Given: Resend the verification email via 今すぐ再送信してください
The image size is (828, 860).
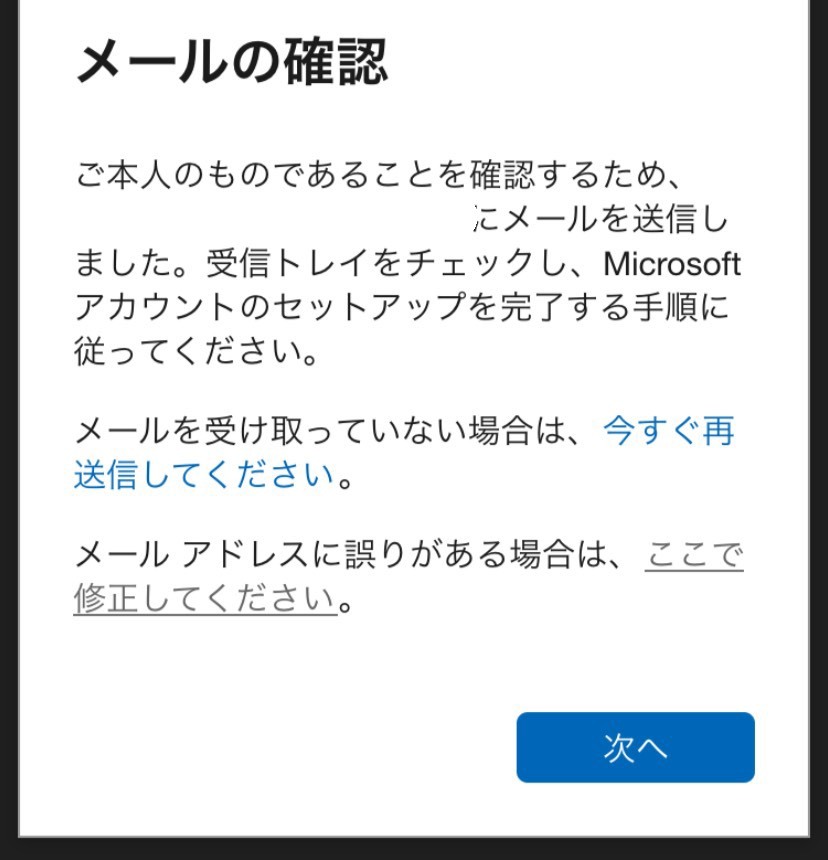Looking at the screenshot, I should [669, 433].
